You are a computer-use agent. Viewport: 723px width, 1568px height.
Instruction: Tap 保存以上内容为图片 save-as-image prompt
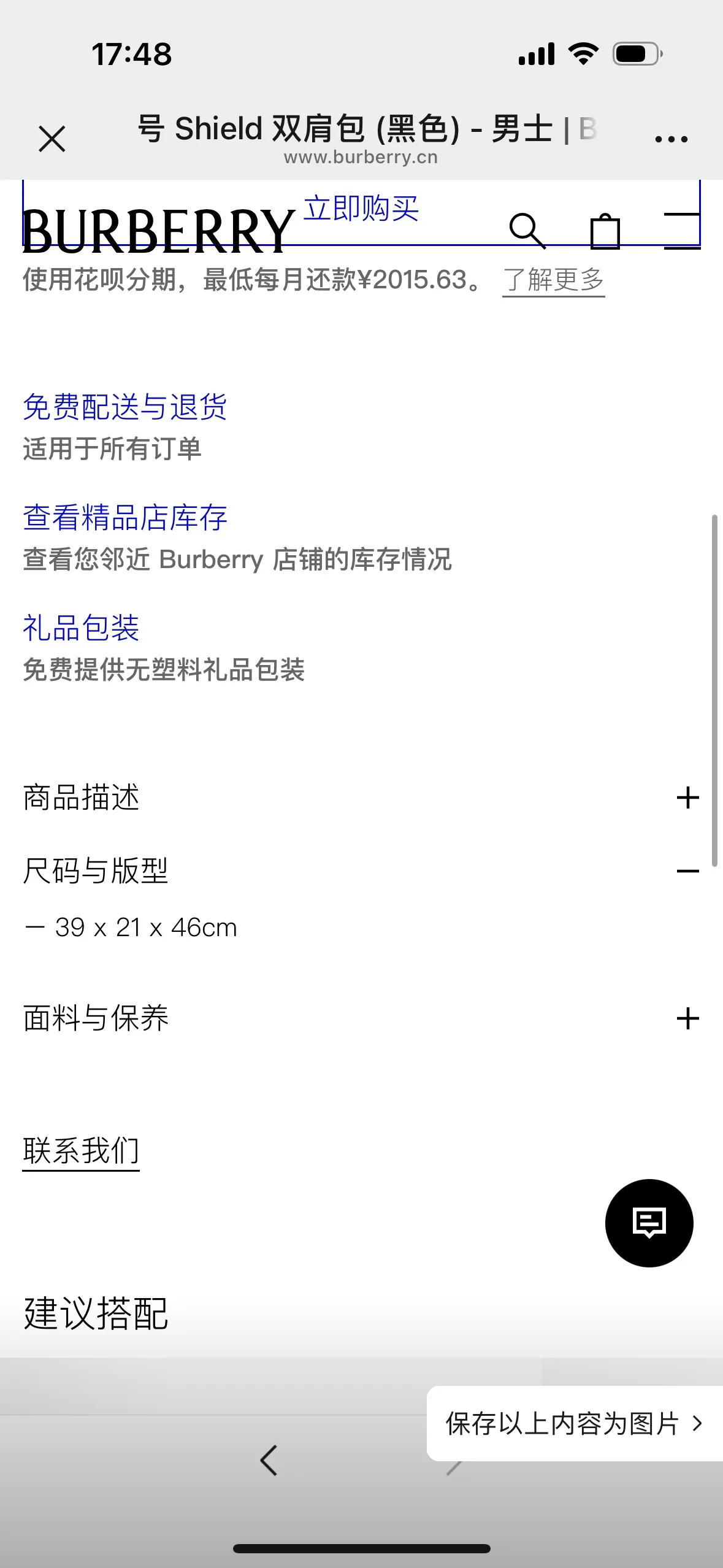[574, 1423]
